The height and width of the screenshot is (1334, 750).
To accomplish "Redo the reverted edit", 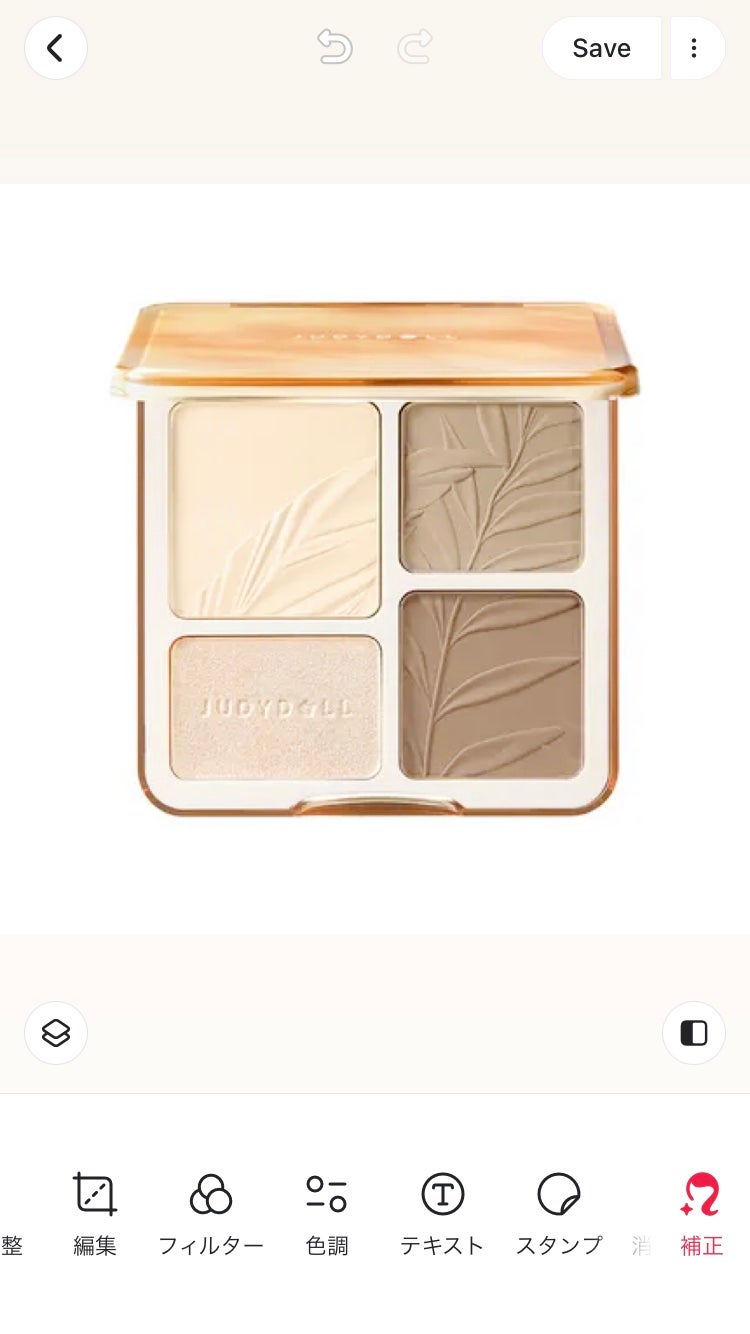I will tap(415, 47).
